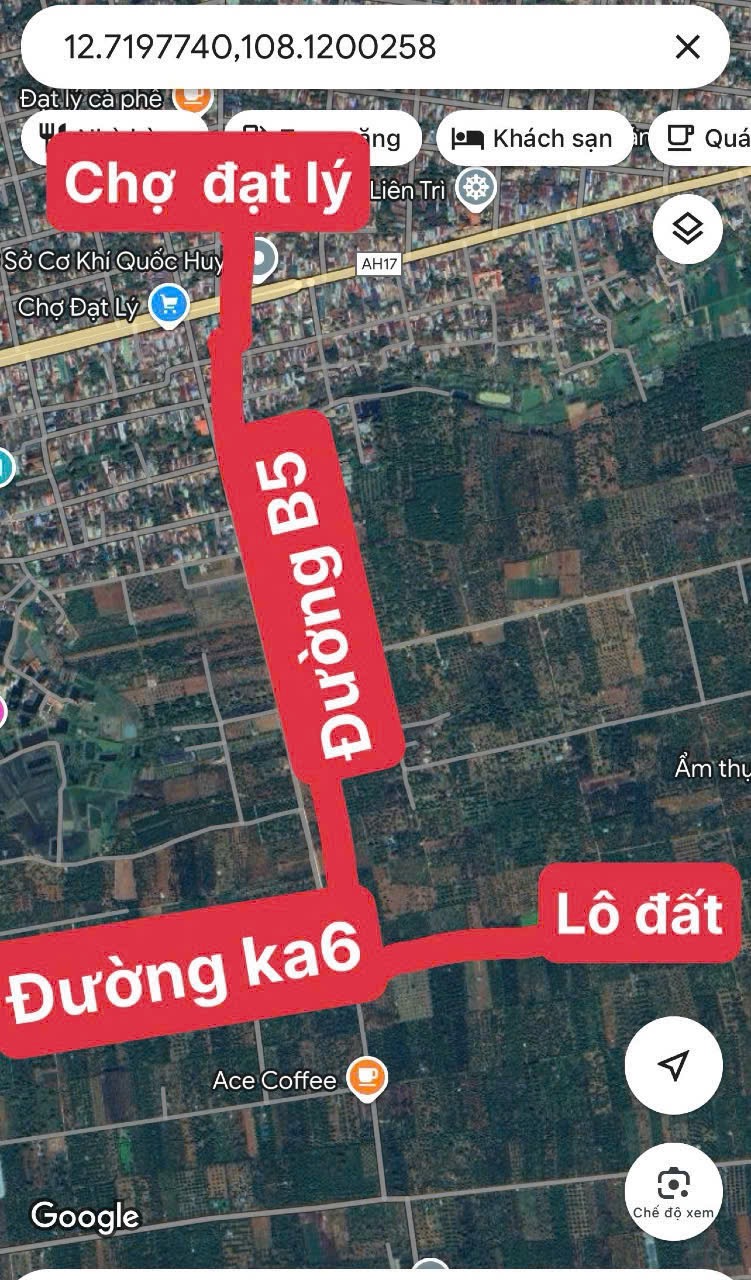The image size is (751, 1280).
Task: Open the map layers button
Action: [687, 229]
